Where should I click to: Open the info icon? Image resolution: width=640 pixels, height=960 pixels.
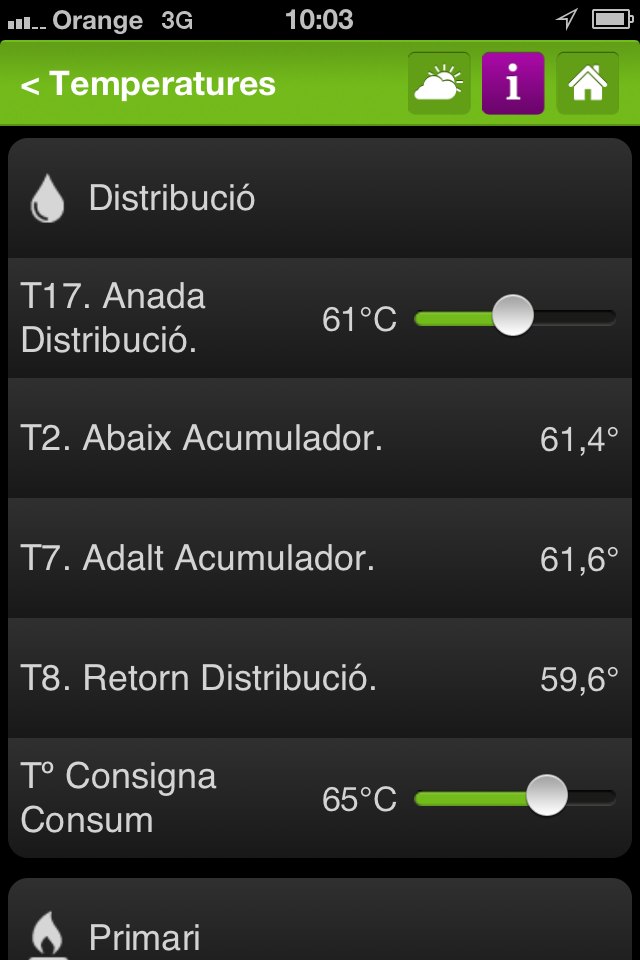513,84
